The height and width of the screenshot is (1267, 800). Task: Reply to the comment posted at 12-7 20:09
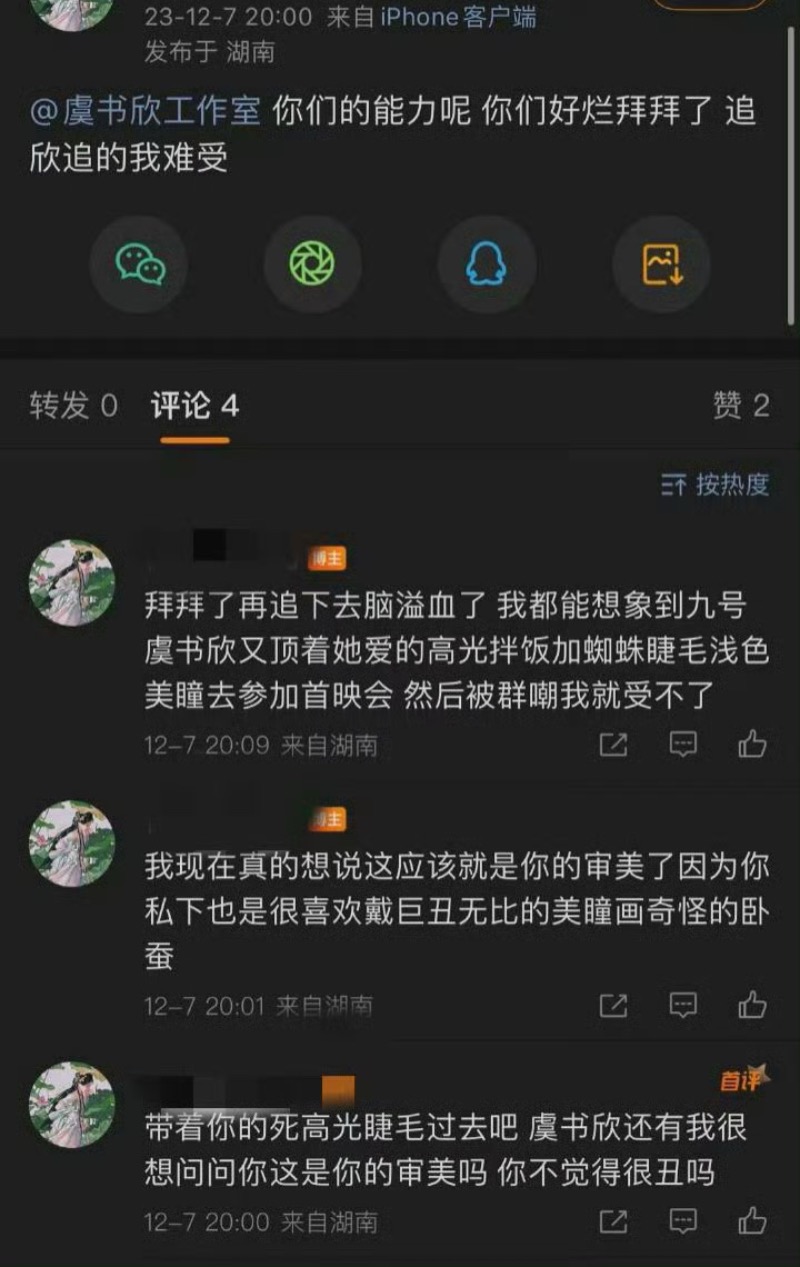(x=683, y=744)
